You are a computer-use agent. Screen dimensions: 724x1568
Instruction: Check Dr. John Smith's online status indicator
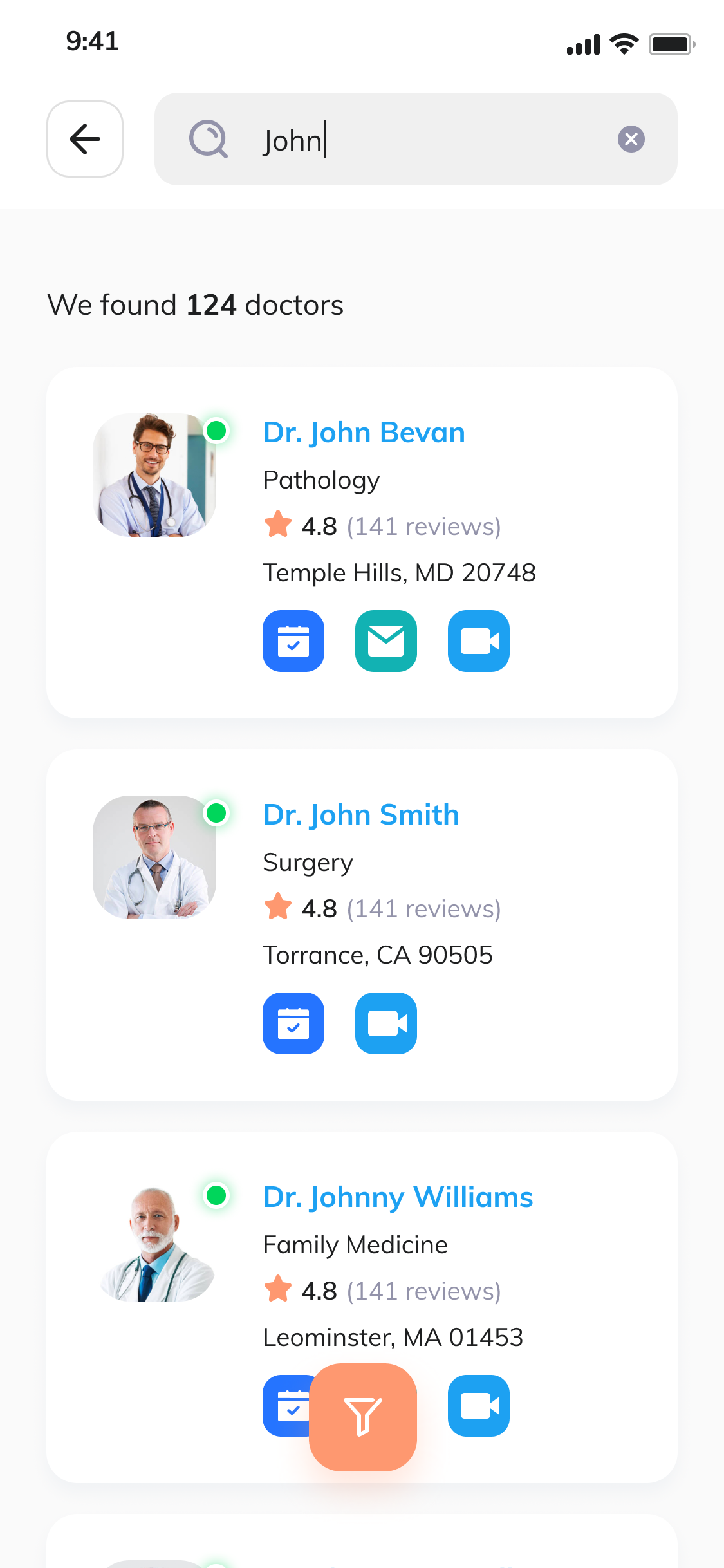click(217, 812)
